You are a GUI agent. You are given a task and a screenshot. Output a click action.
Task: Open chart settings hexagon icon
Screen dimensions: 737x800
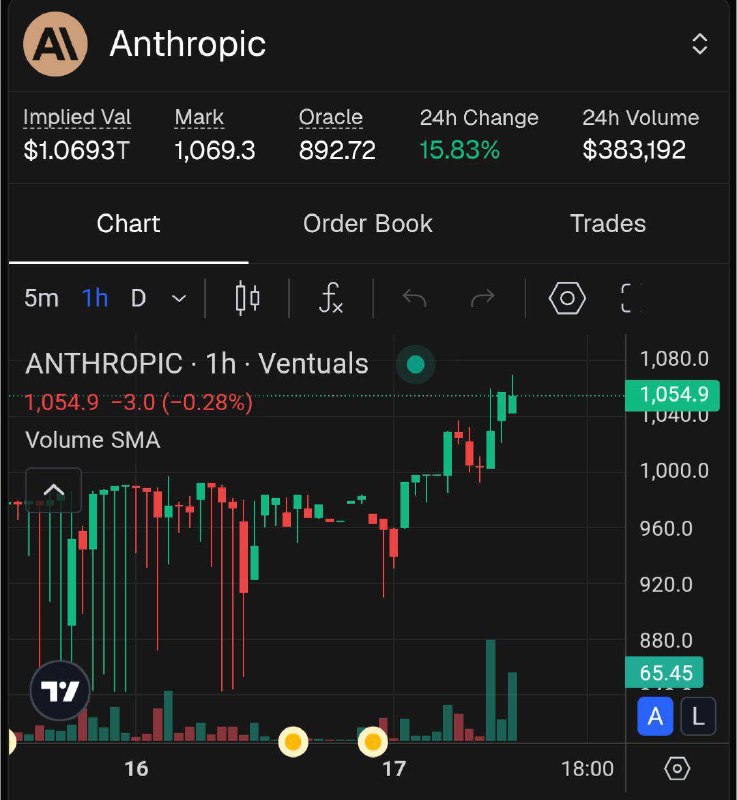coord(567,298)
